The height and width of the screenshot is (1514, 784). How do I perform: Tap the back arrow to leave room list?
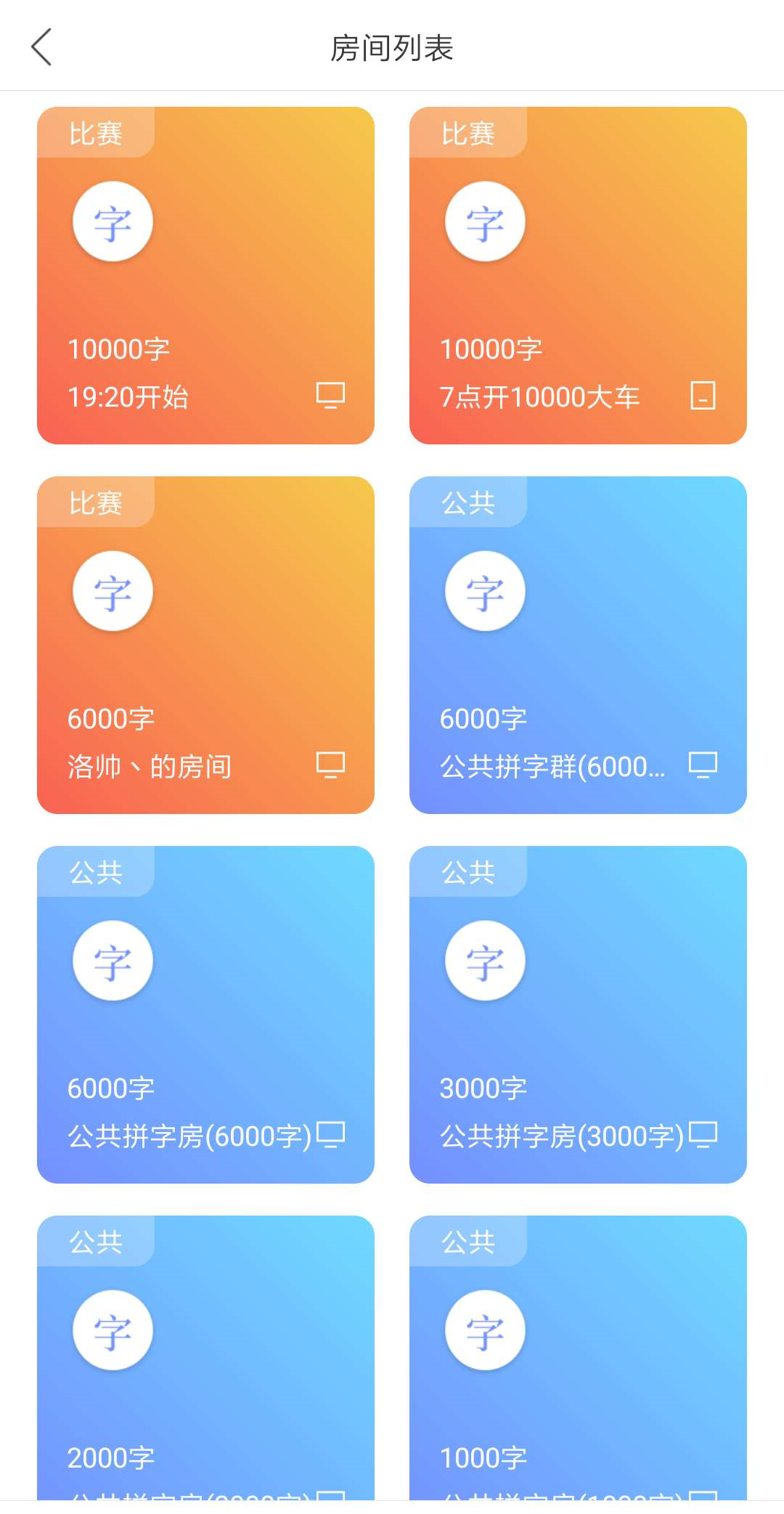41,46
